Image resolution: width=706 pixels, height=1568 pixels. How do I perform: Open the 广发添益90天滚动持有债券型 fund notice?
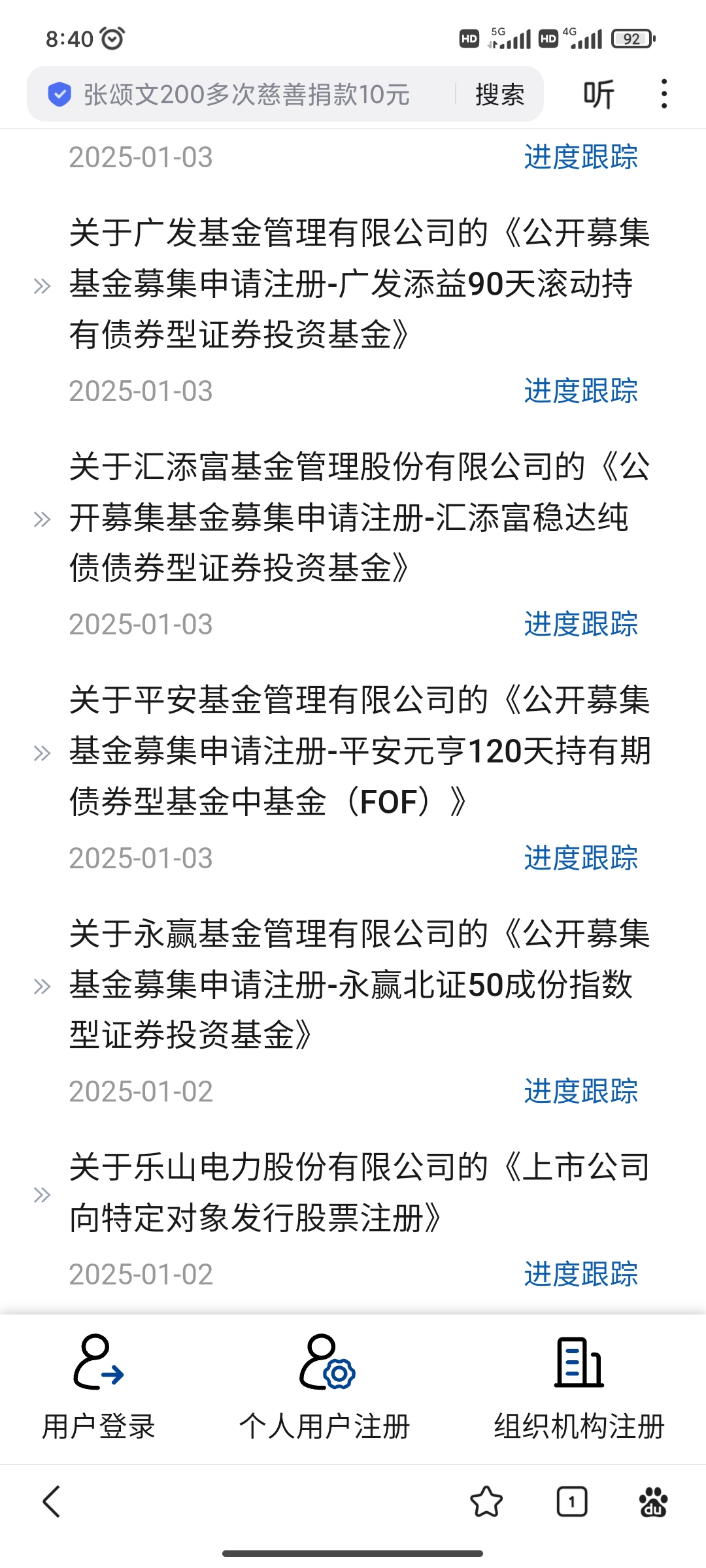(360, 284)
